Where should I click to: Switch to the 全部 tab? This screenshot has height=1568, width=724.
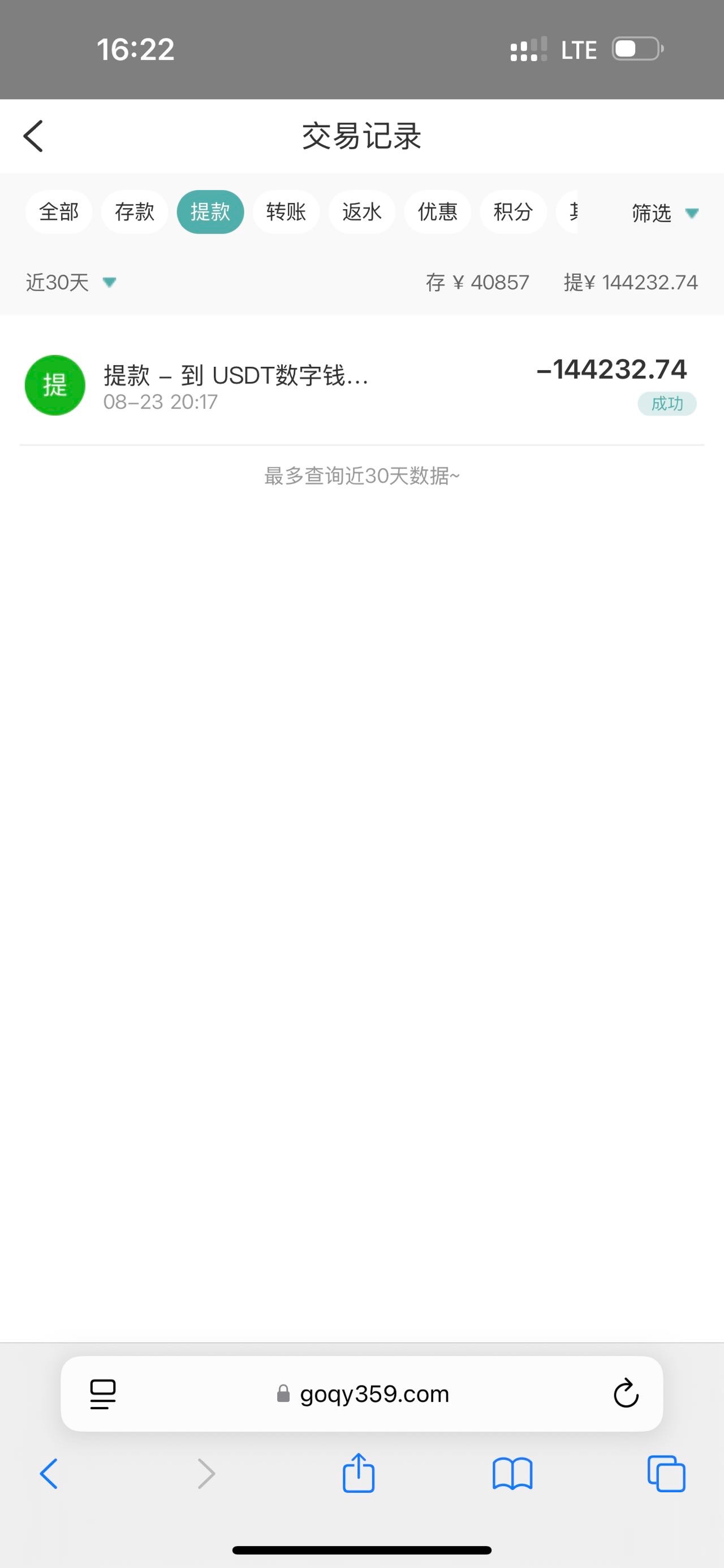coord(59,212)
